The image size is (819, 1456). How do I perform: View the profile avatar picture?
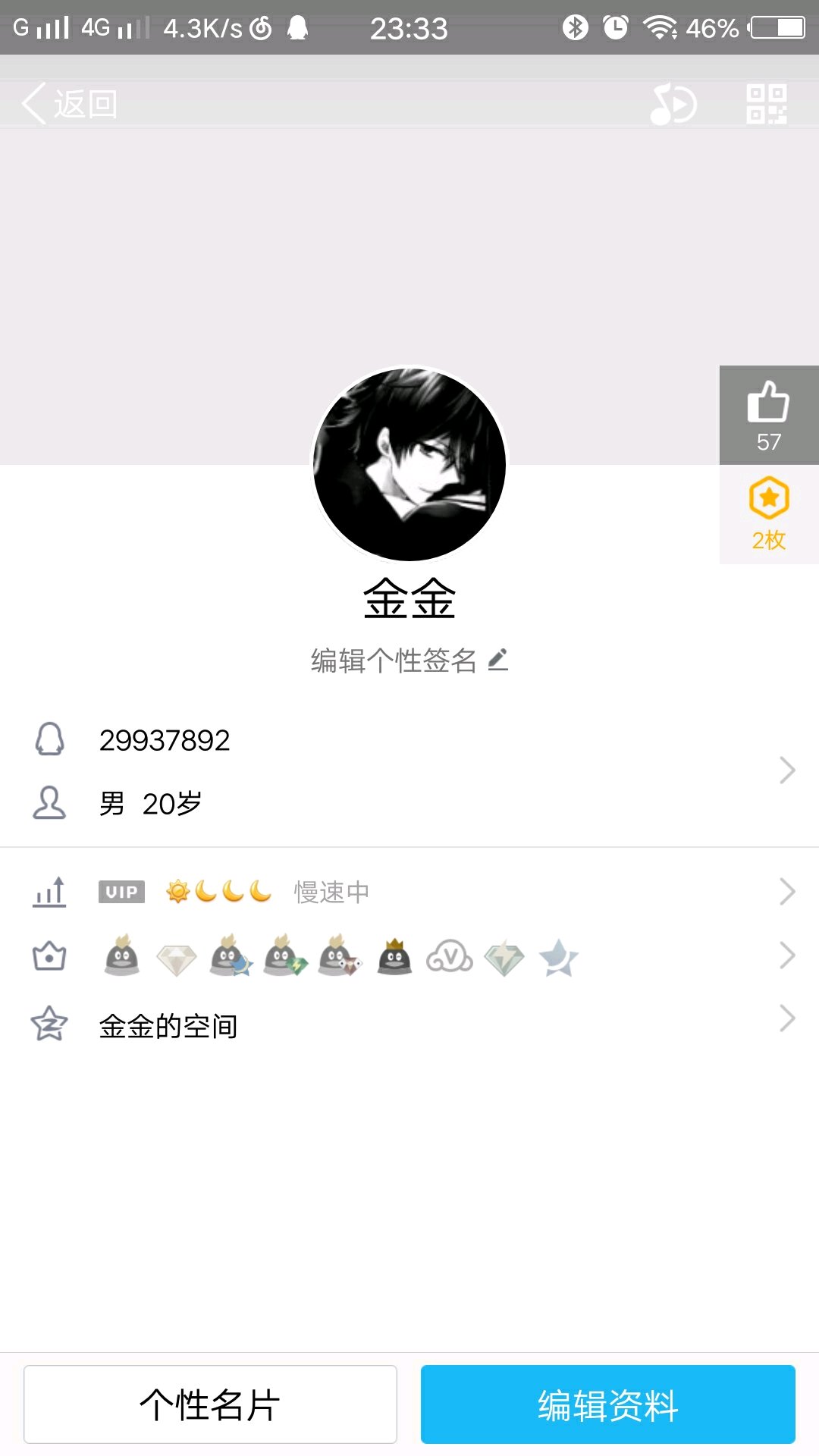pyautogui.click(x=409, y=464)
